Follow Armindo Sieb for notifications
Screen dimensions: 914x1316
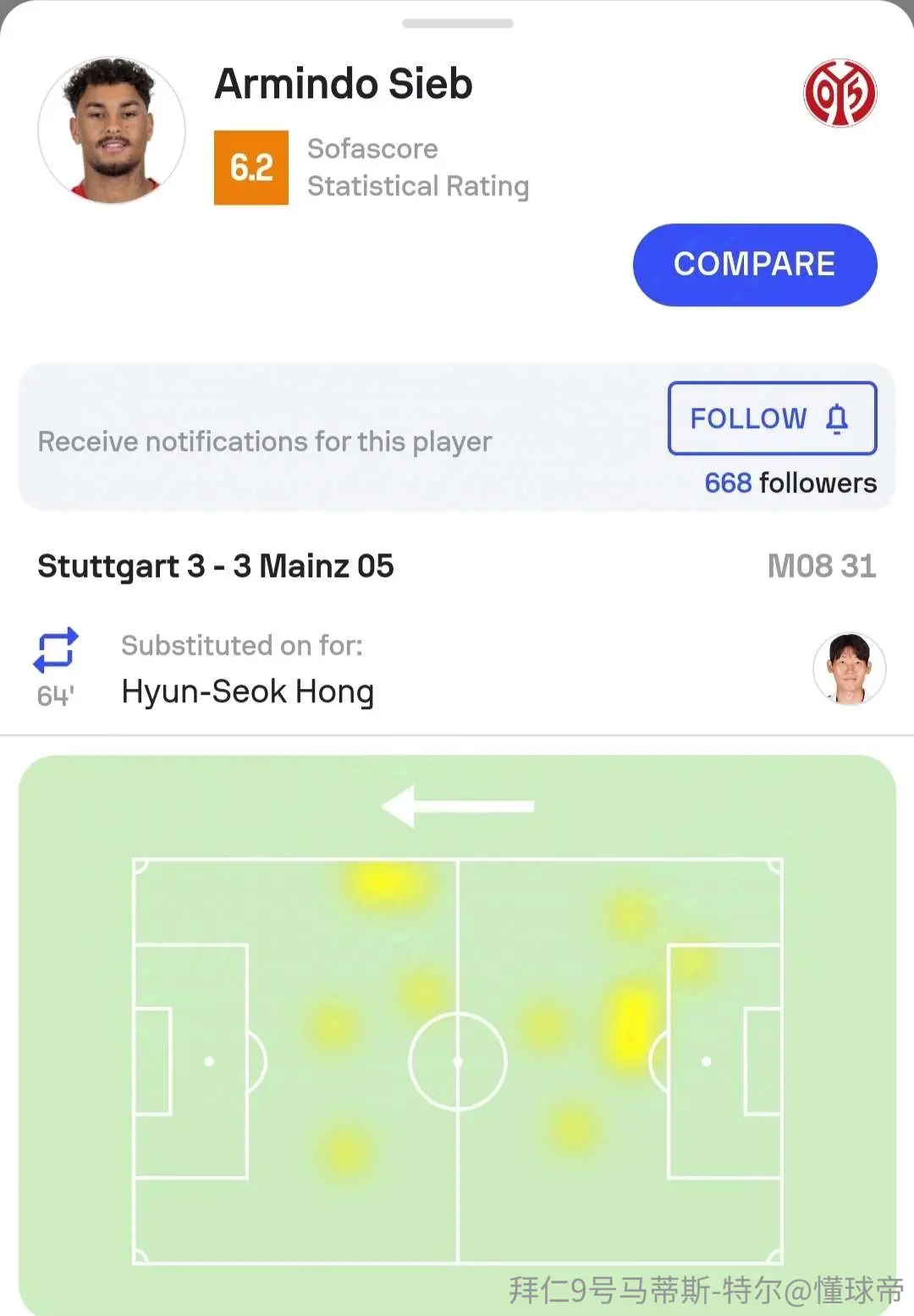[772, 418]
